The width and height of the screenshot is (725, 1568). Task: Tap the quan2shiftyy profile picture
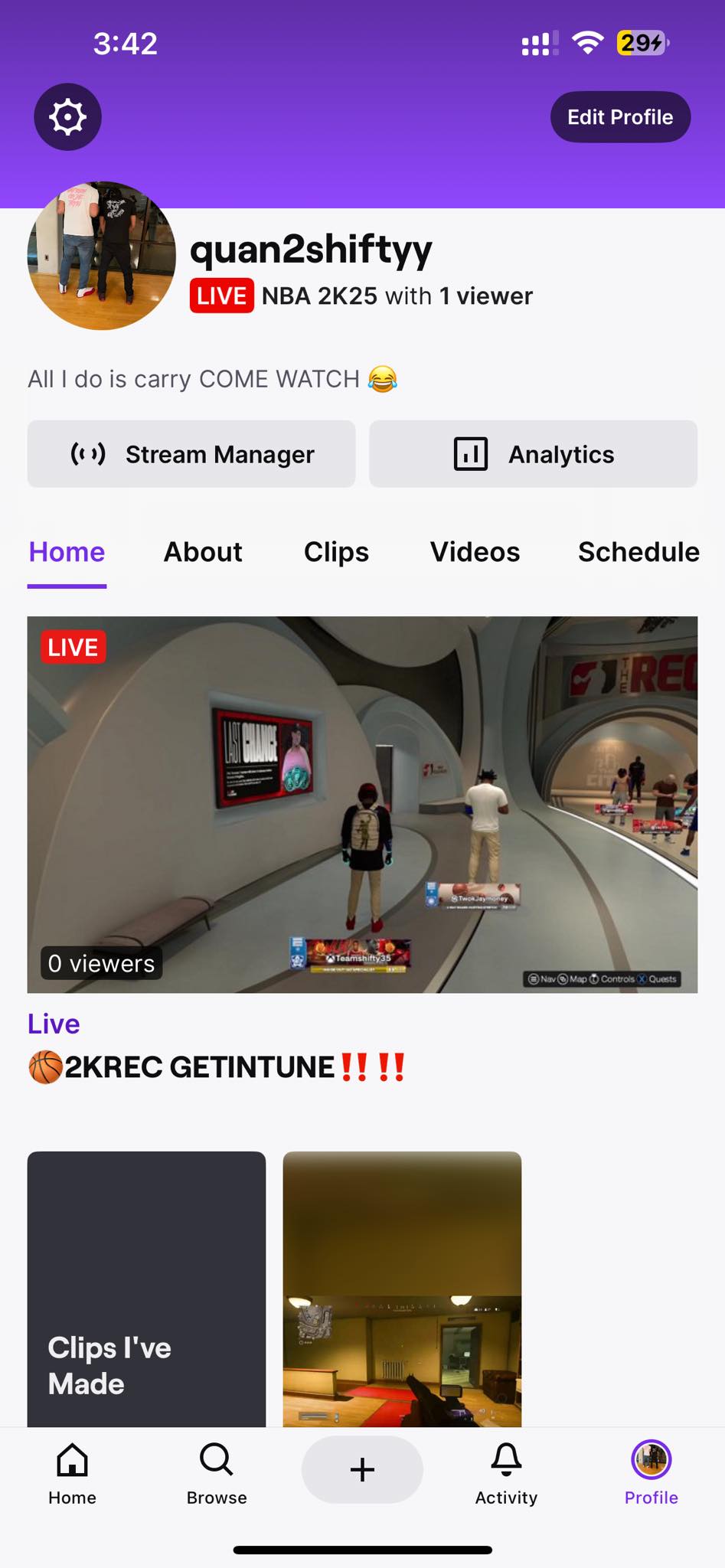point(102,256)
